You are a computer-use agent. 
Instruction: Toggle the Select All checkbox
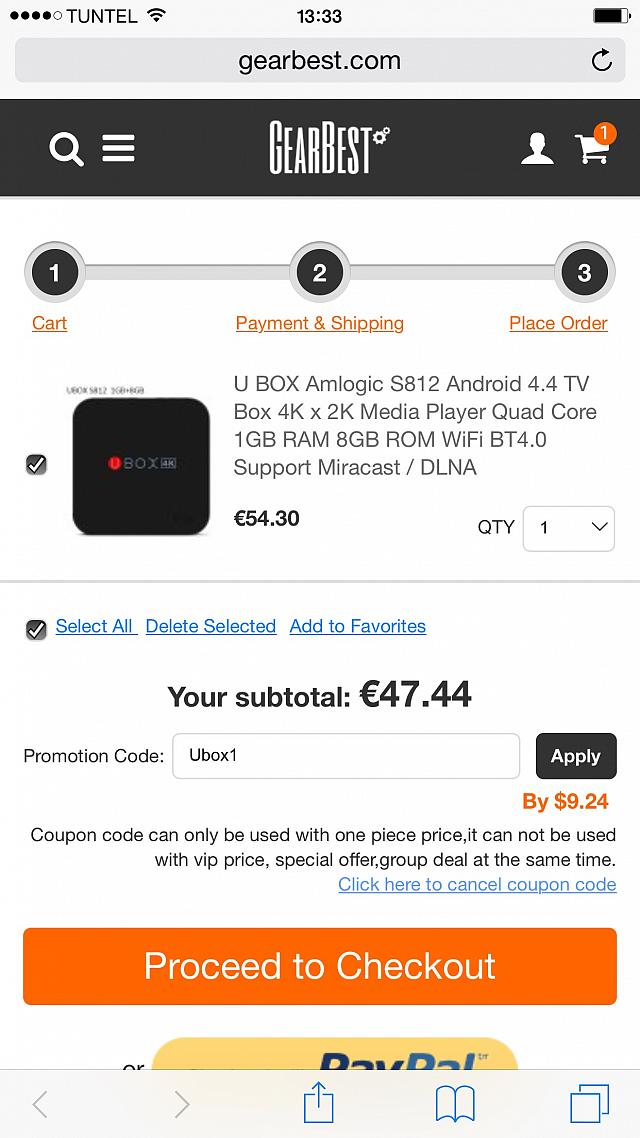click(36, 629)
